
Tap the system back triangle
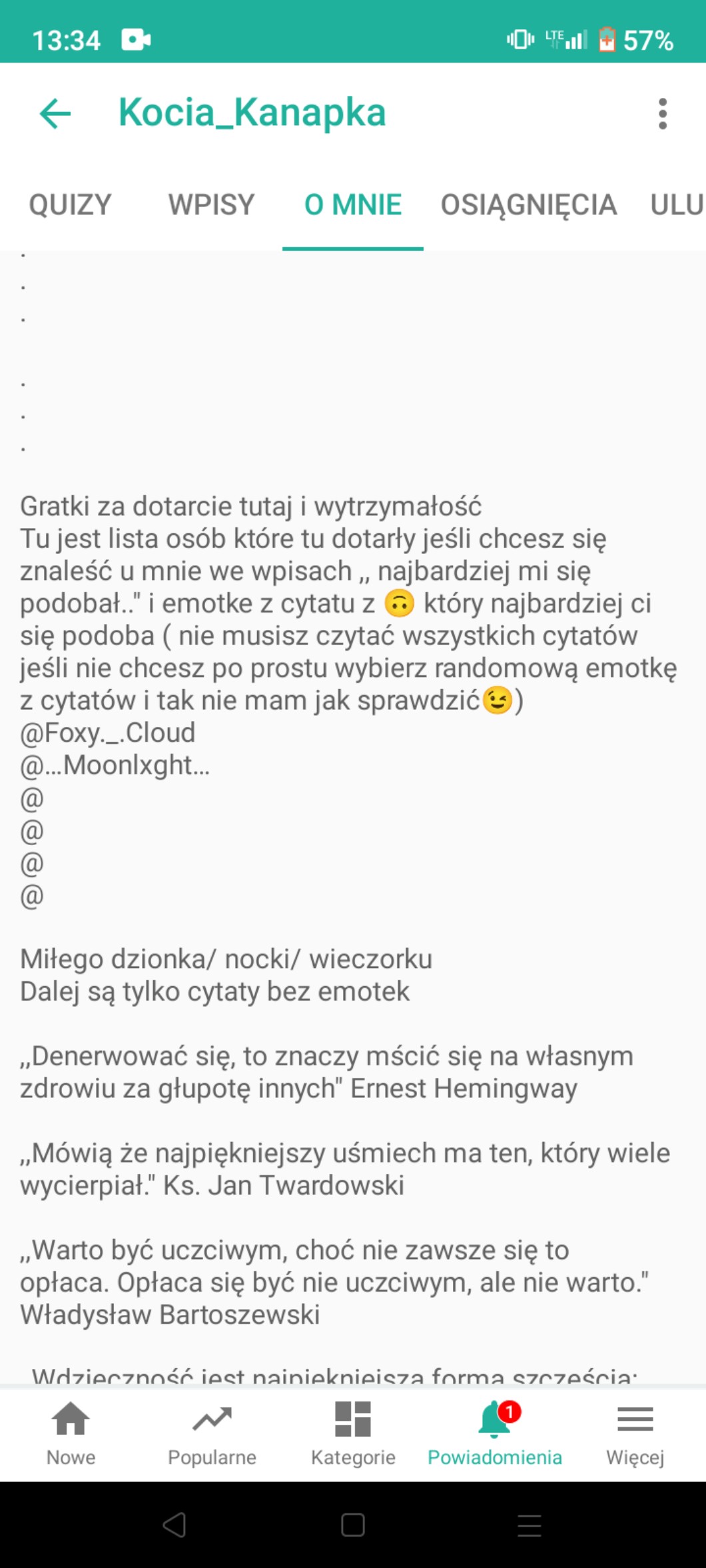(175, 1525)
